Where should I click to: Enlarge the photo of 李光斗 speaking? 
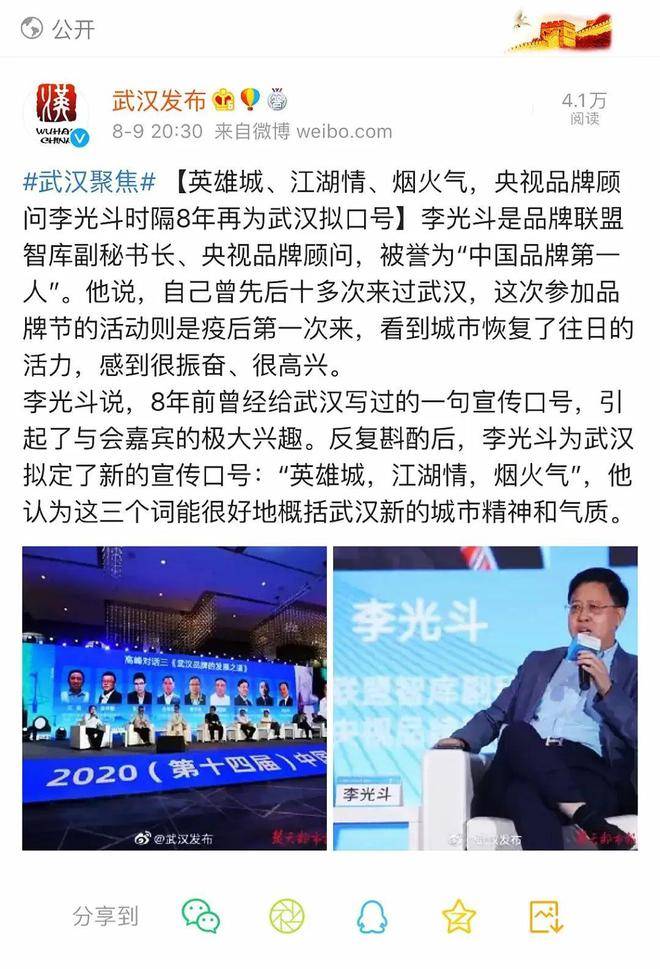point(485,698)
